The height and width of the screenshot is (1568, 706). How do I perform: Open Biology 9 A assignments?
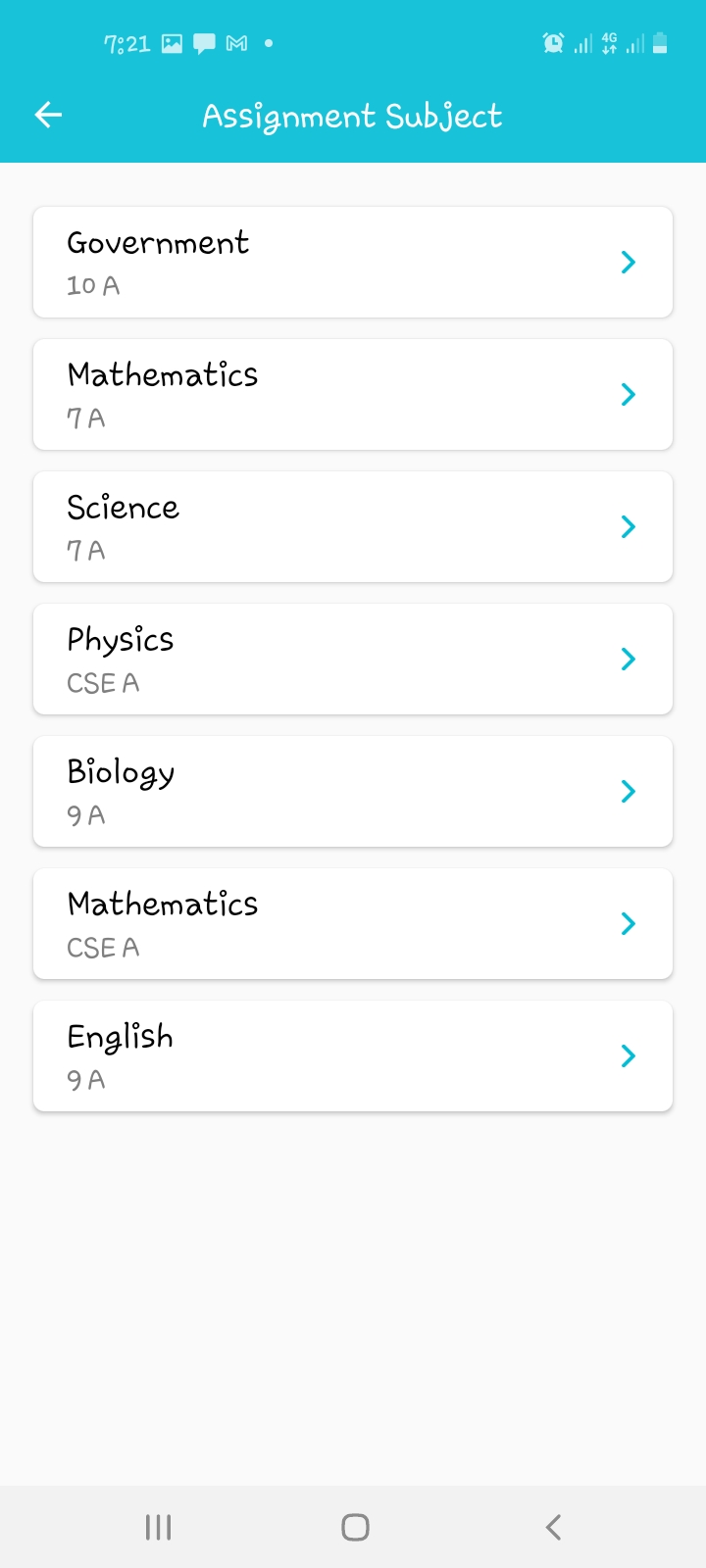353,791
